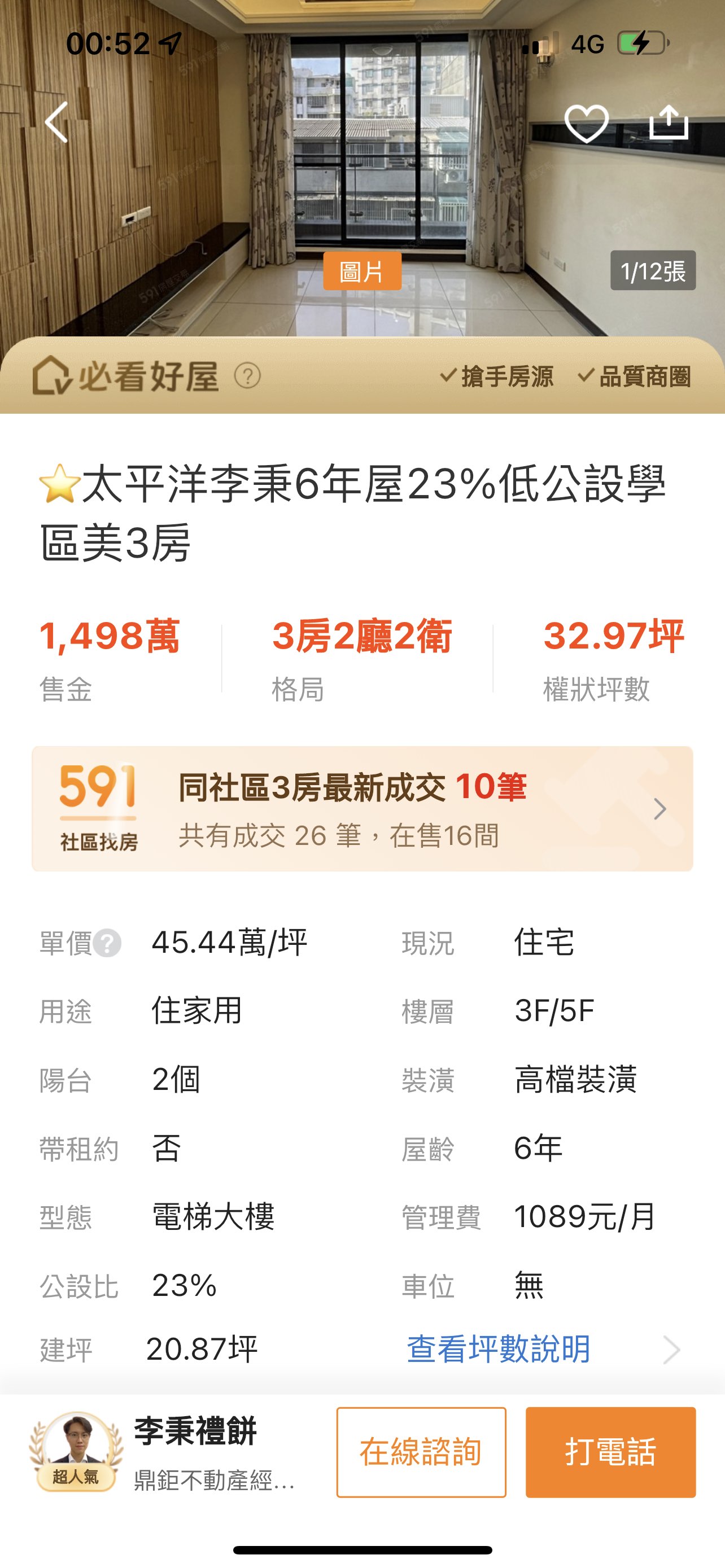The image size is (725, 1568).
Task: Open the 591 社區找房 transactions banner
Action: (x=362, y=809)
